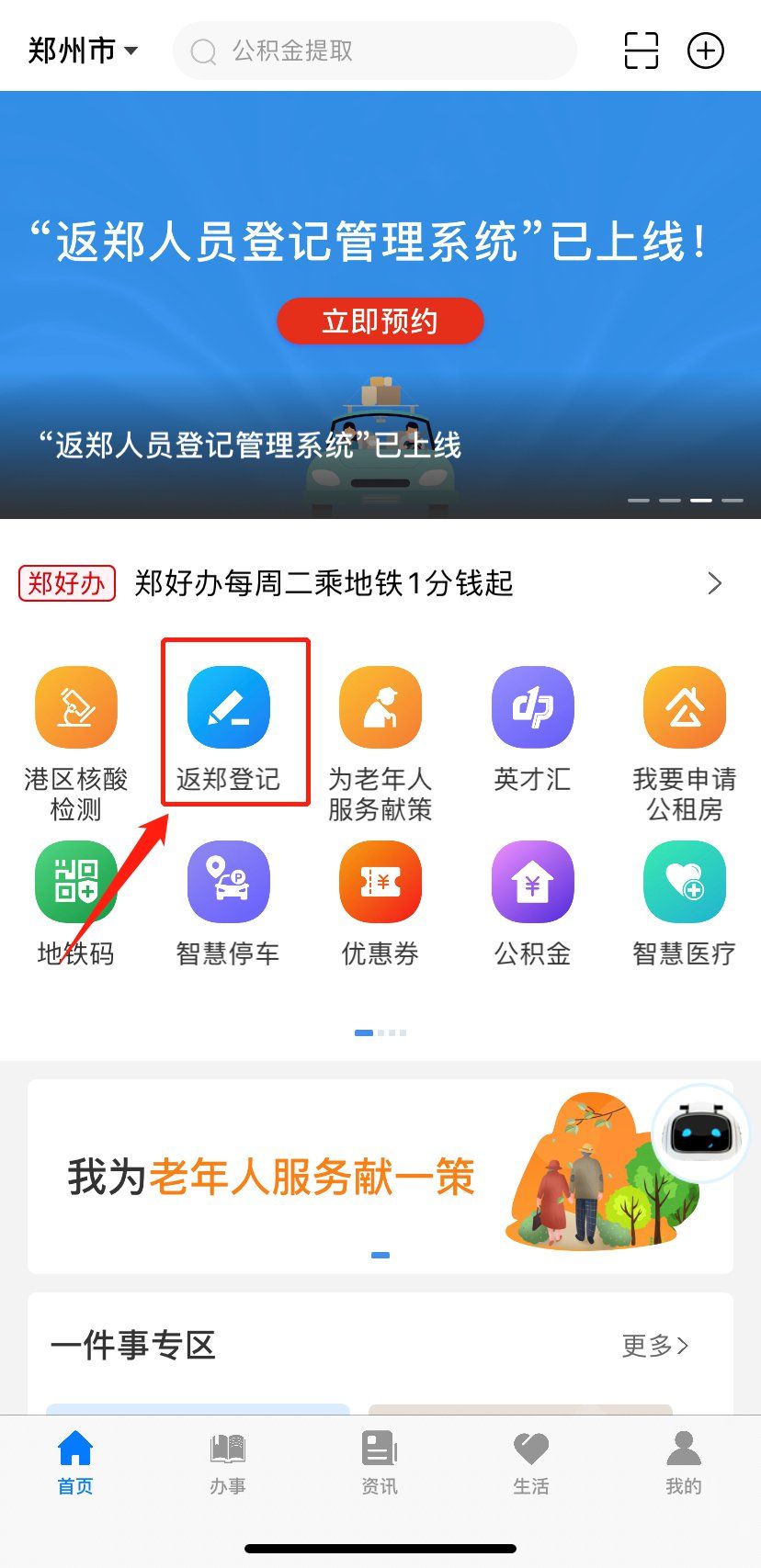The height and width of the screenshot is (1568, 761).
Task: Tap the 立即预约 button on the banner
Action: click(x=380, y=321)
